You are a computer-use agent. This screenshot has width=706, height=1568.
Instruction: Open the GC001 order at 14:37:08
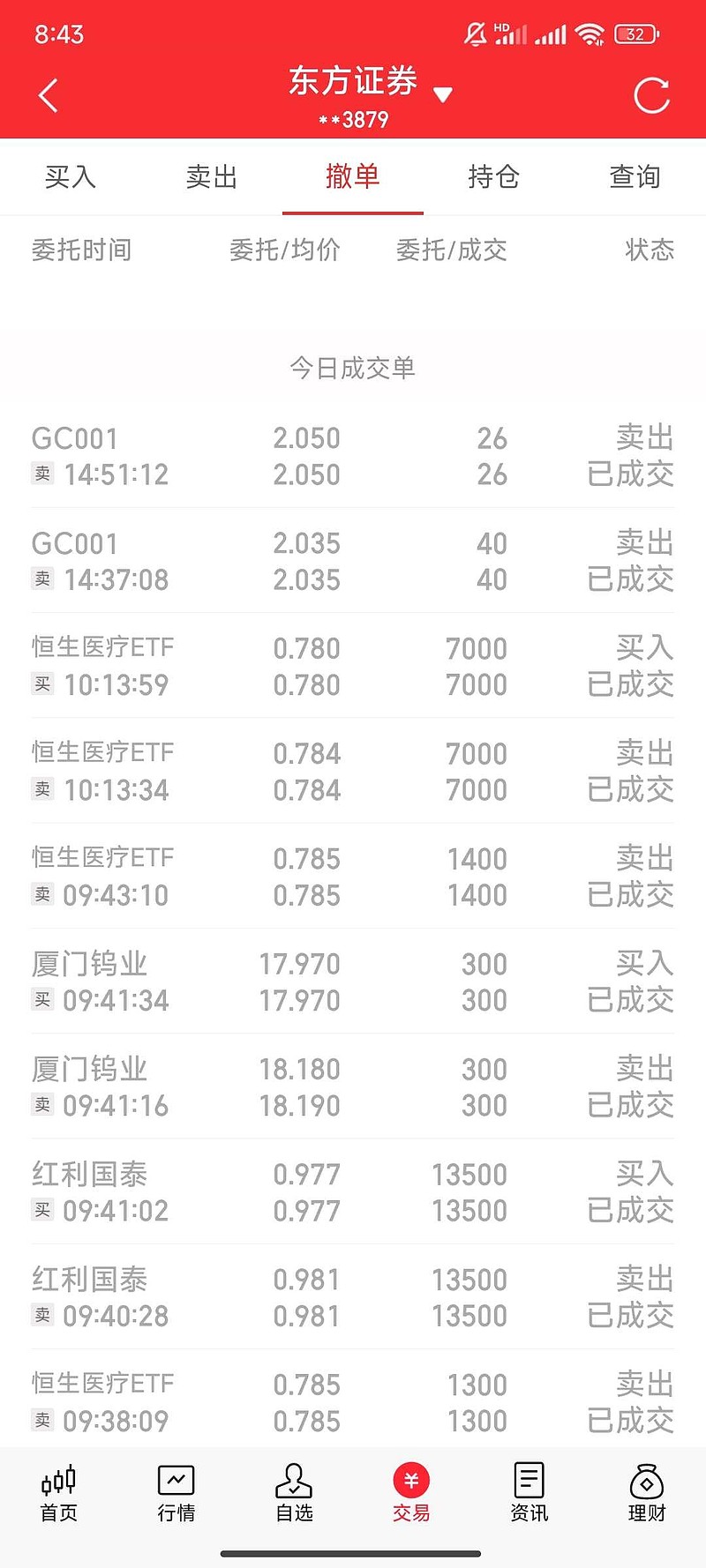353,561
